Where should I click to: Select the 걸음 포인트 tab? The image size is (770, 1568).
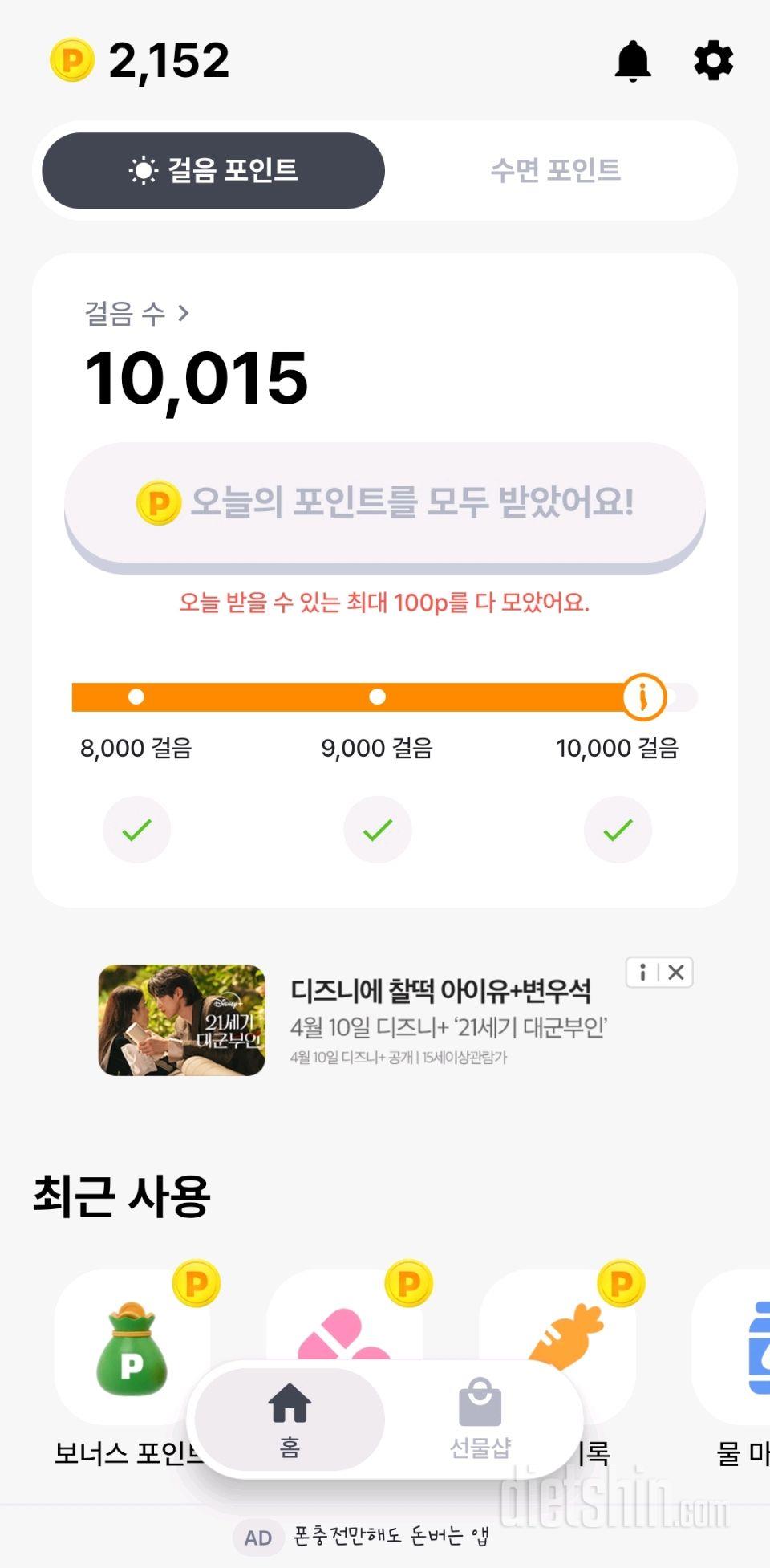(x=213, y=169)
